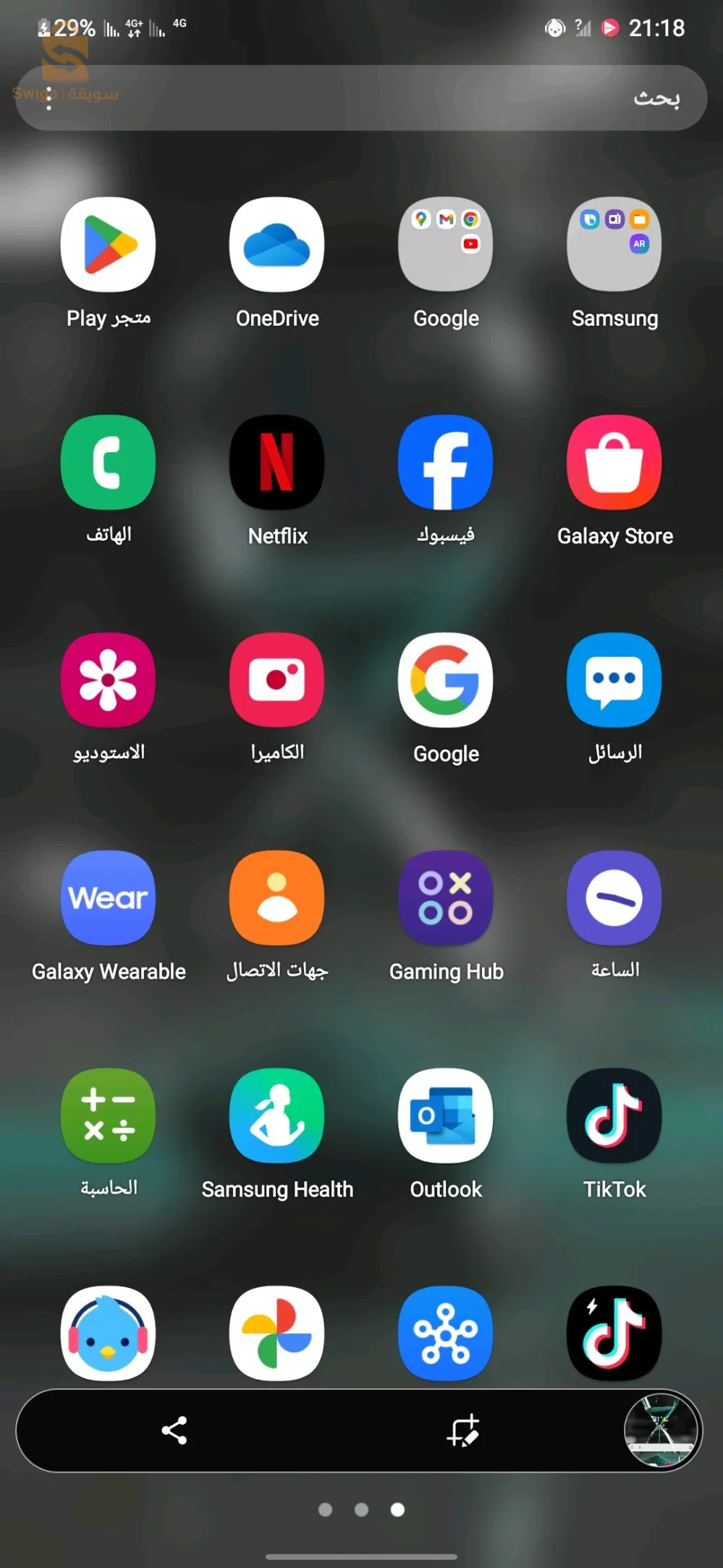Open the TikTok app
Image resolution: width=723 pixels, height=1568 pixels.
(614, 1116)
